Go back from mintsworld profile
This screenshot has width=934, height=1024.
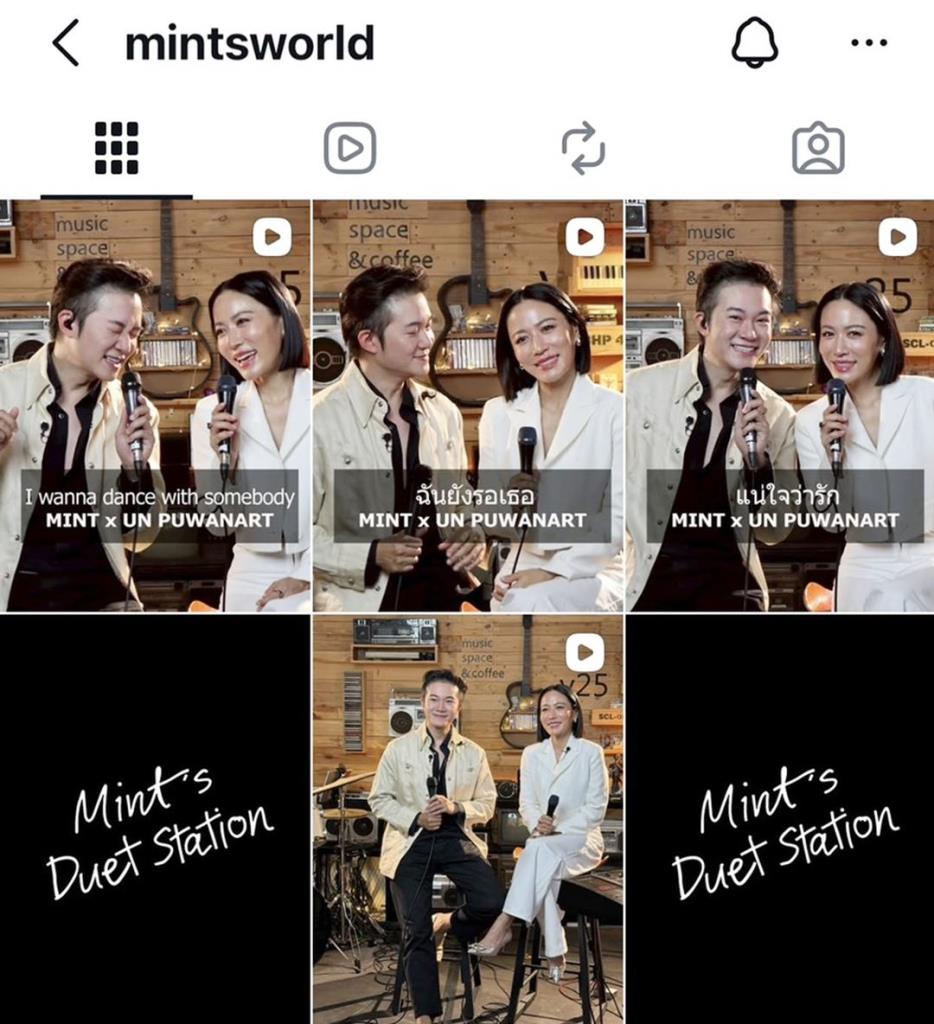tap(66, 43)
